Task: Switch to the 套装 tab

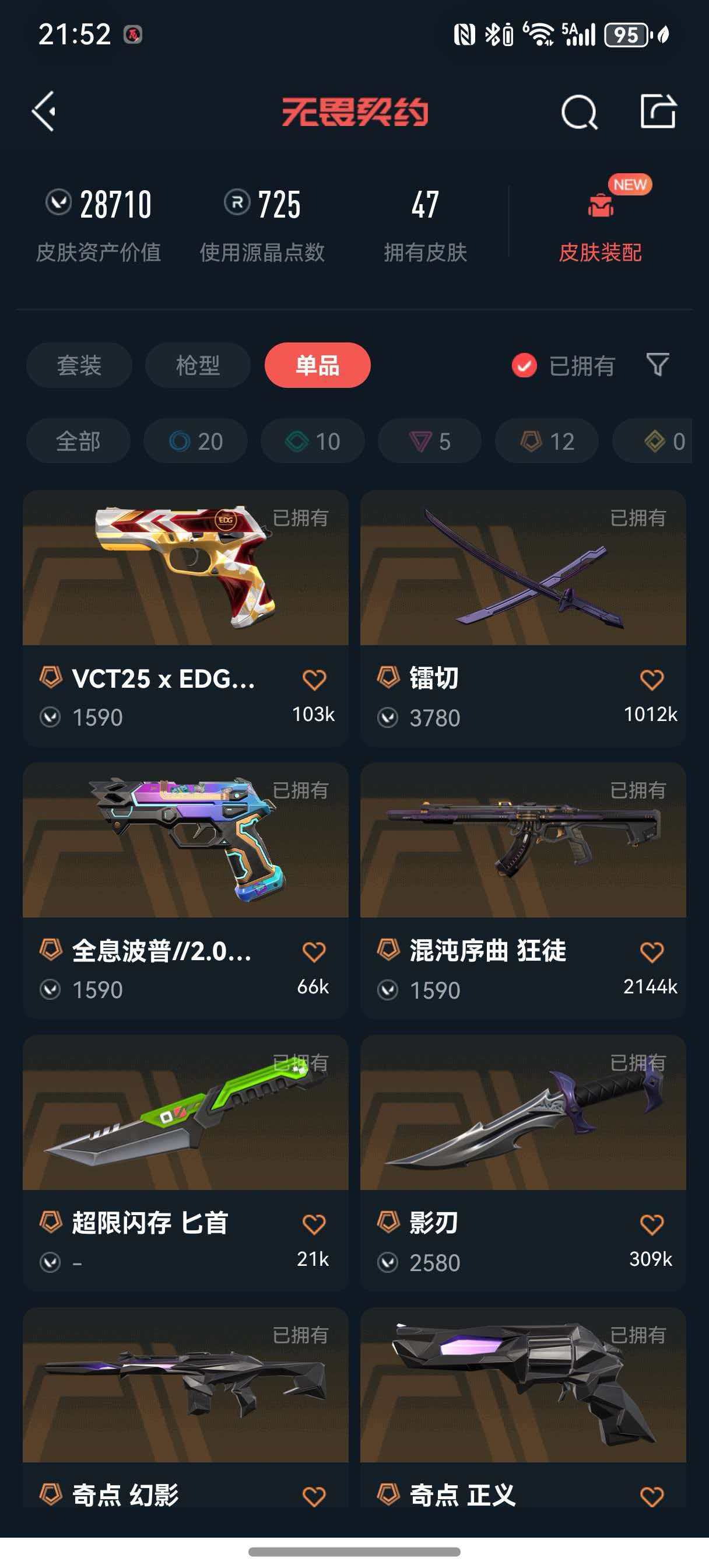Action: [x=79, y=365]
